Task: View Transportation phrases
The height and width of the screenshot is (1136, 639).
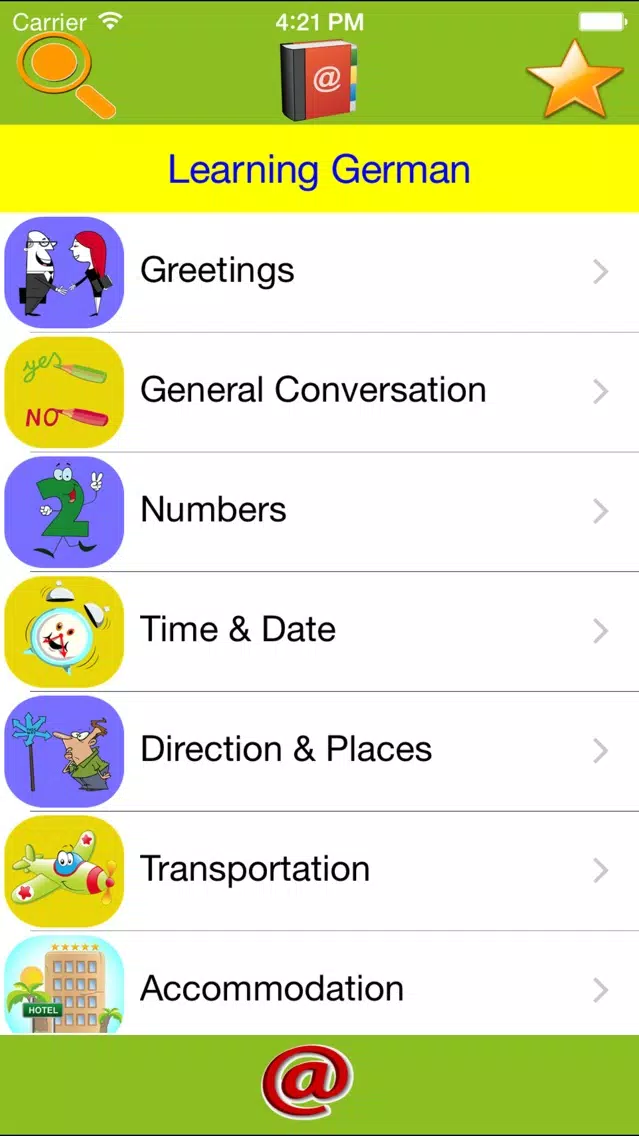Action: [320, 870]
